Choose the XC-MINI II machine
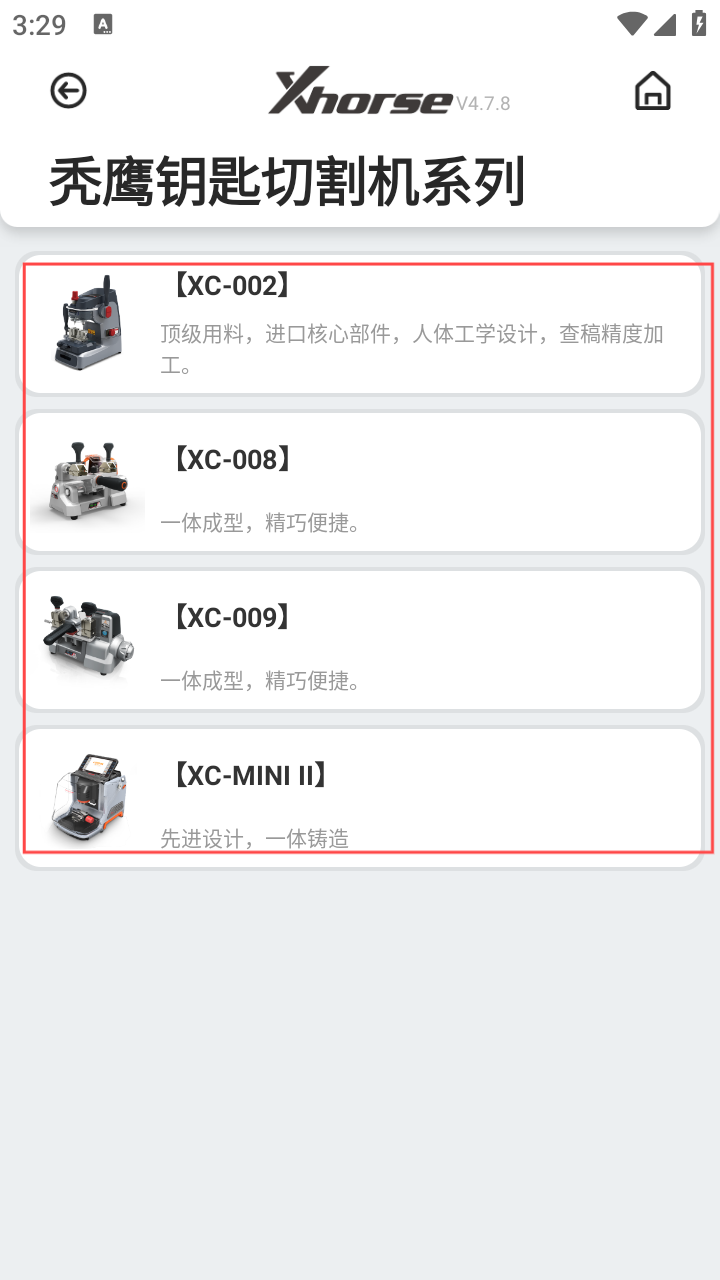The width and height of the screenshot is (720, 1280). [360, 798]
